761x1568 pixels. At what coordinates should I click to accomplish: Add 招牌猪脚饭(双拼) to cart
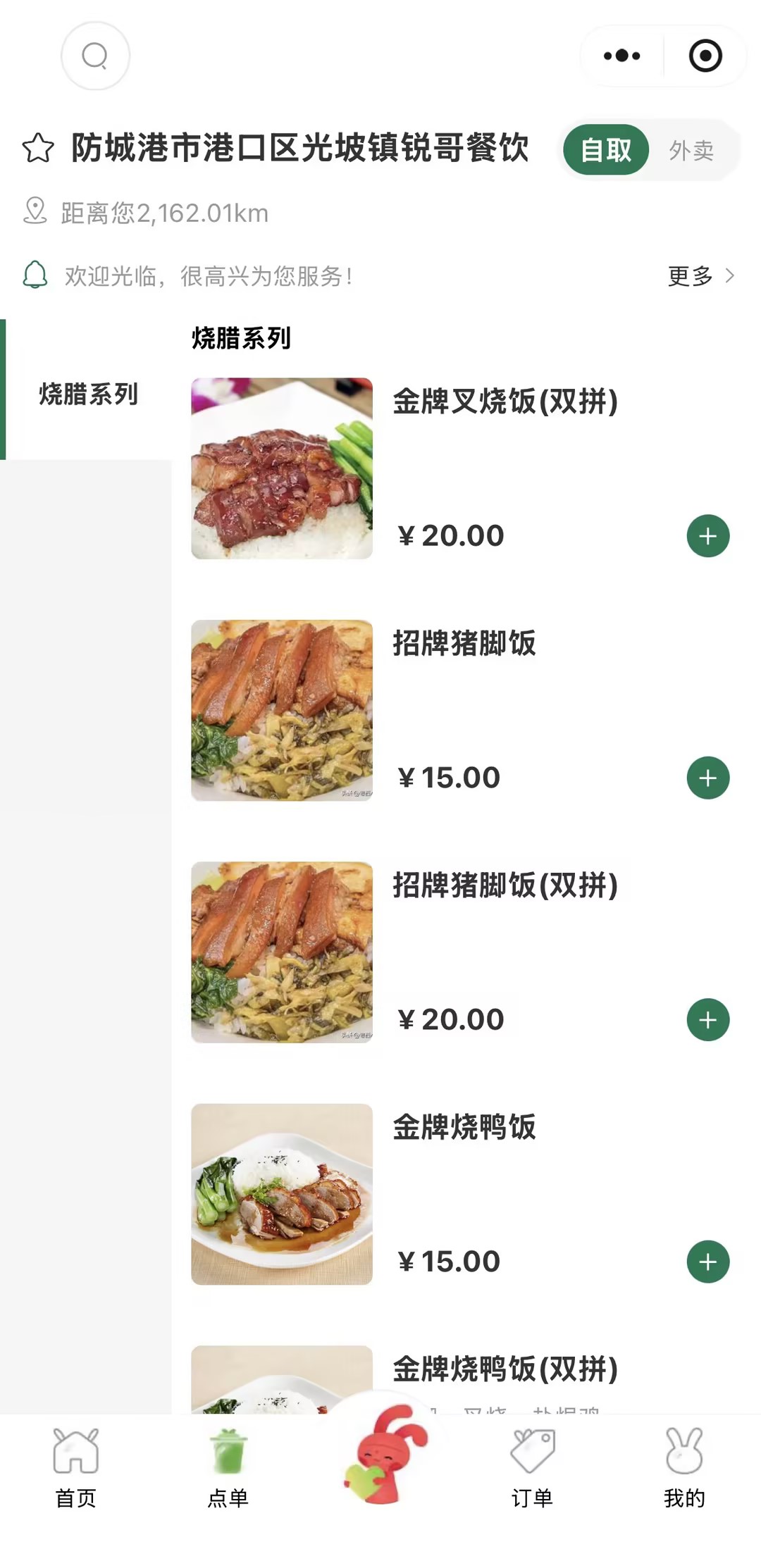tap(707, 1019)
